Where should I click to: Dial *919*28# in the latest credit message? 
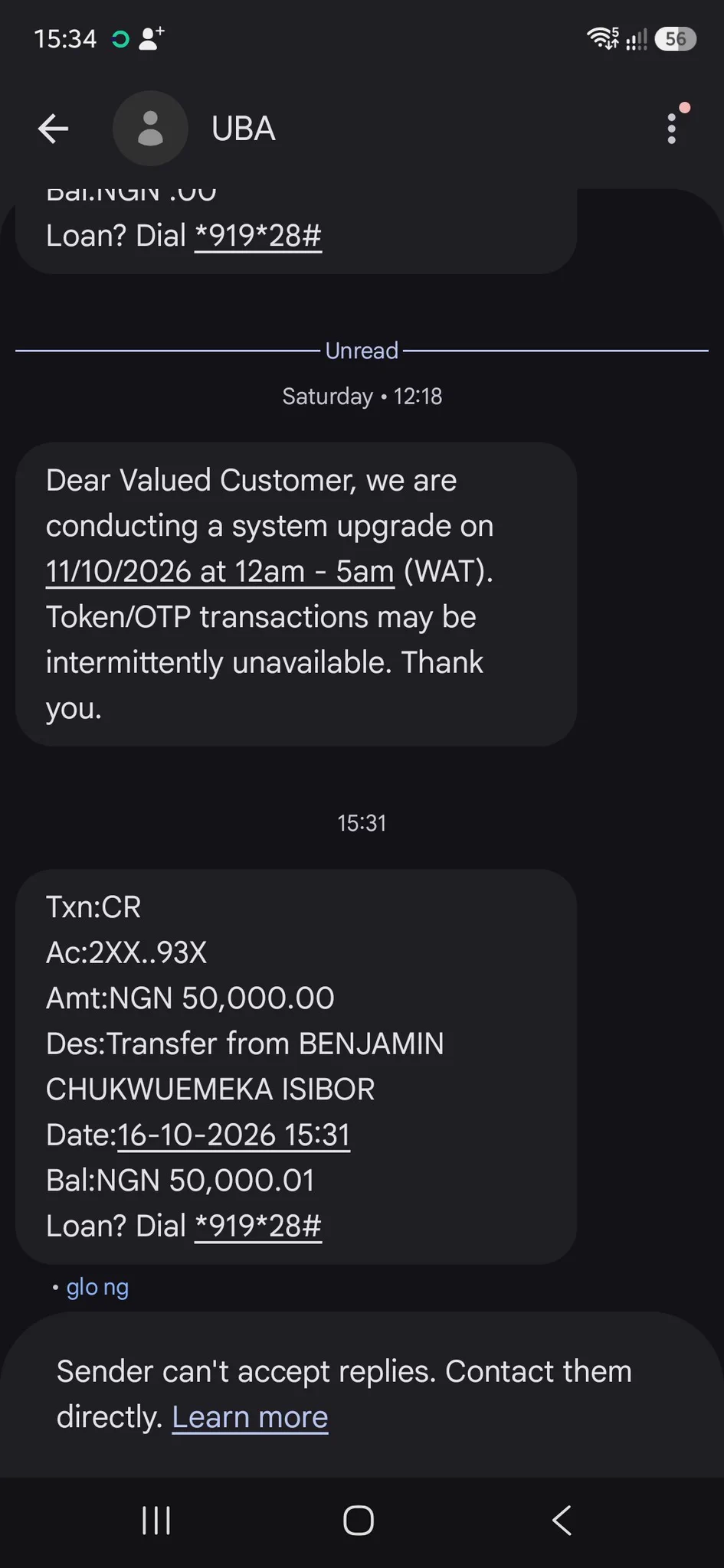click(x=258, y=1226)
